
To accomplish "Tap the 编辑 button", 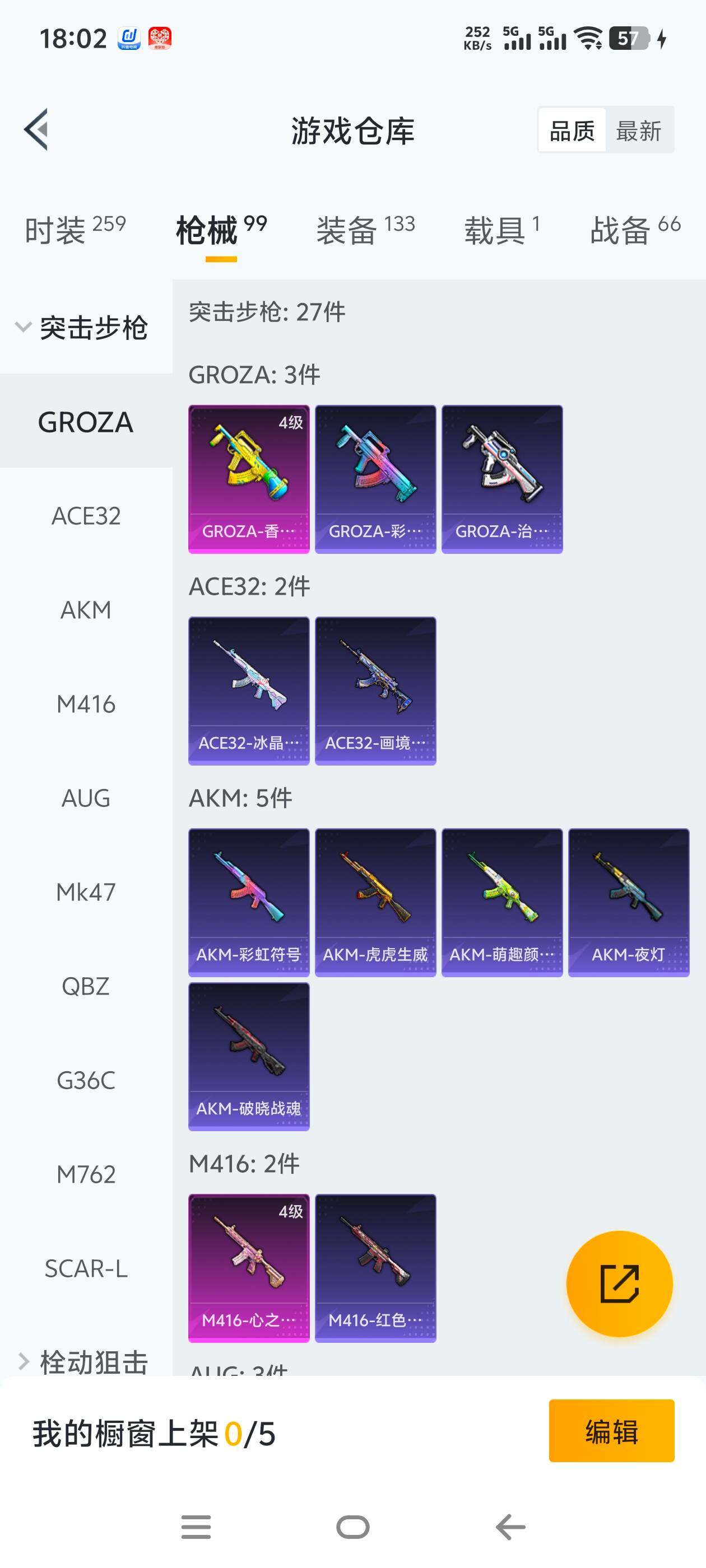I will pyautogui.click(x=611, y=1431).
